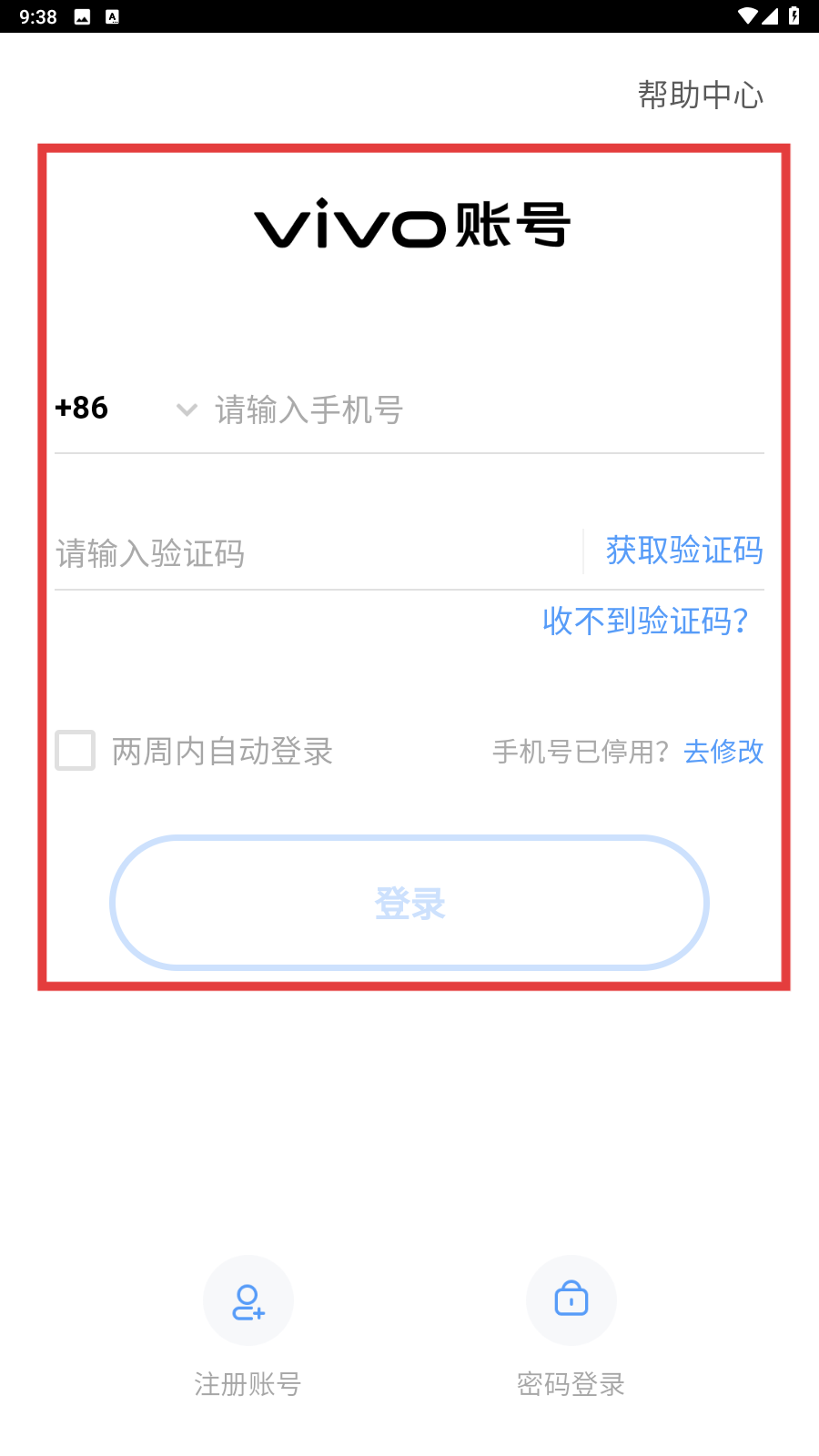819x1456 pixels.
Task: Tap the 登录 login button
Action: click(409, 903)
